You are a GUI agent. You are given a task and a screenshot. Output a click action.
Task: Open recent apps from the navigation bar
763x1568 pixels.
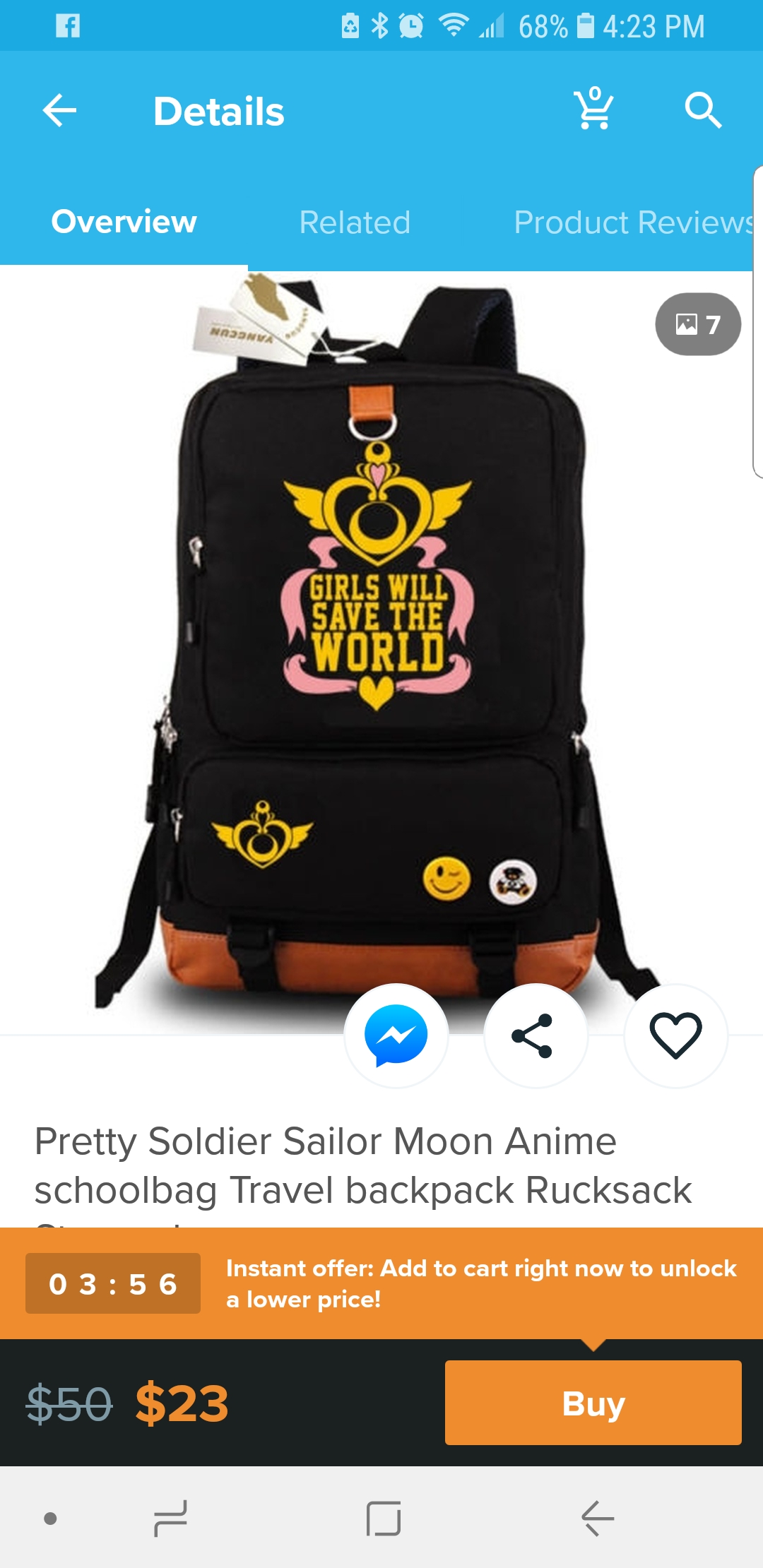pyautogui.click(x=170, y=1519)
